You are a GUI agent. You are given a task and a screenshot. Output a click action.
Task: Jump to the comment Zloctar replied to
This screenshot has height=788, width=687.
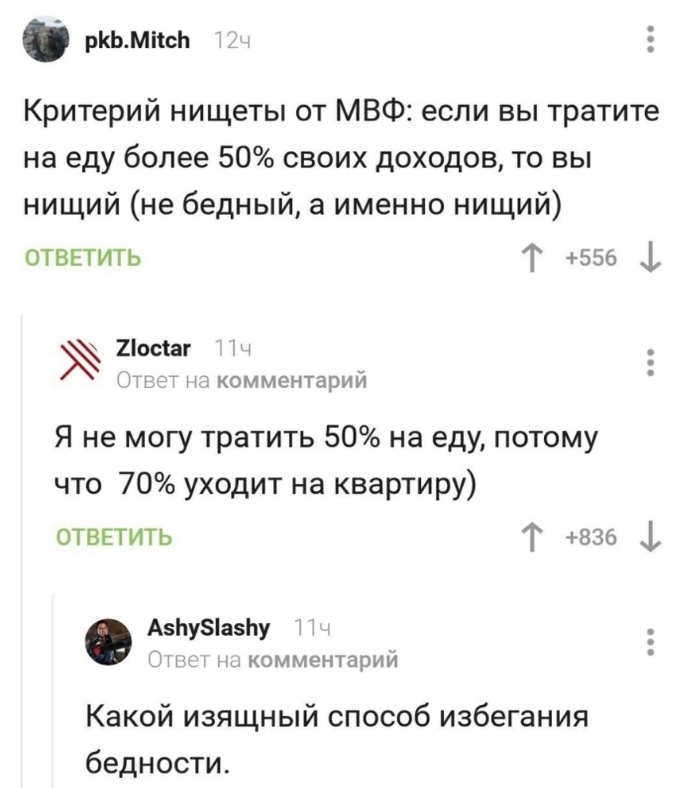291,380
